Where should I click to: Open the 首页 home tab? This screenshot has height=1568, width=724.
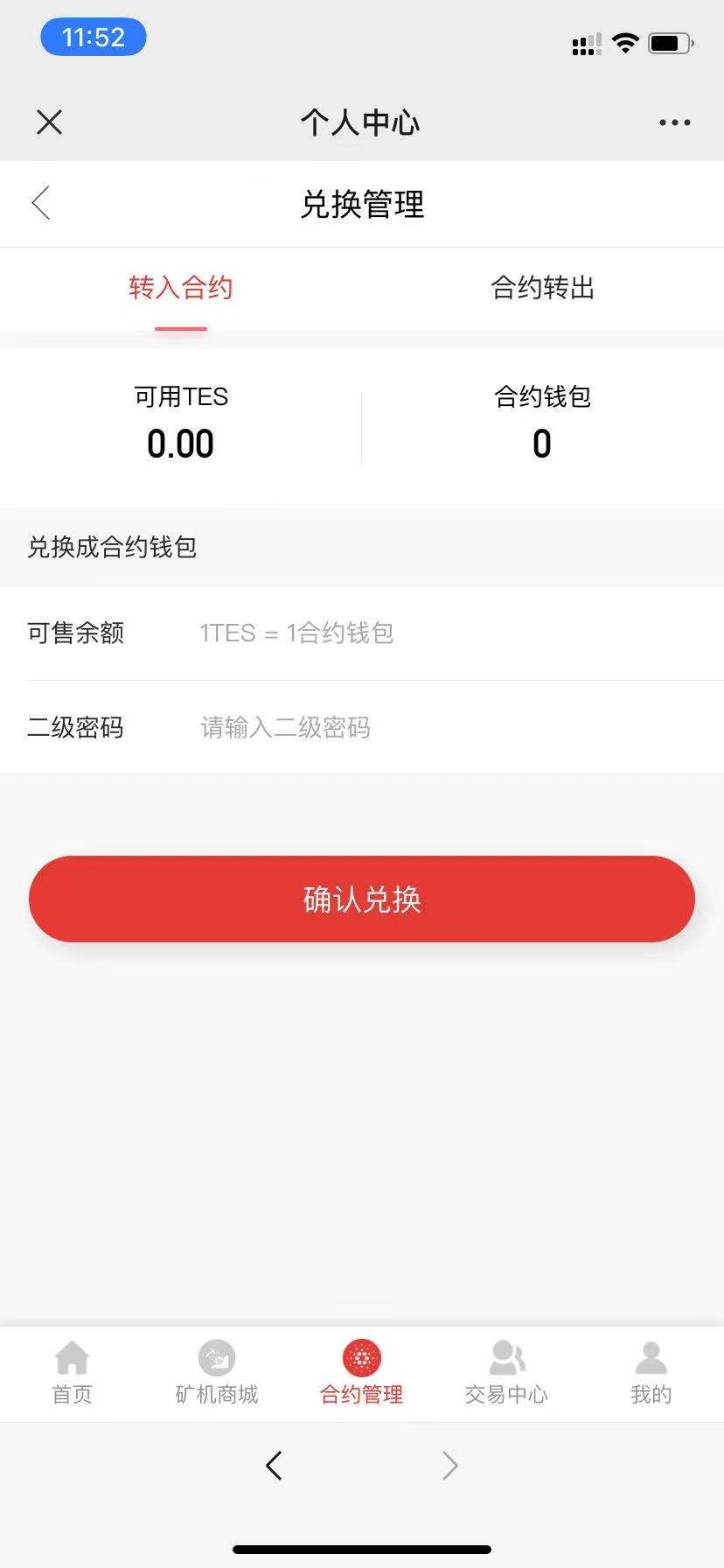click(72, 1373)
